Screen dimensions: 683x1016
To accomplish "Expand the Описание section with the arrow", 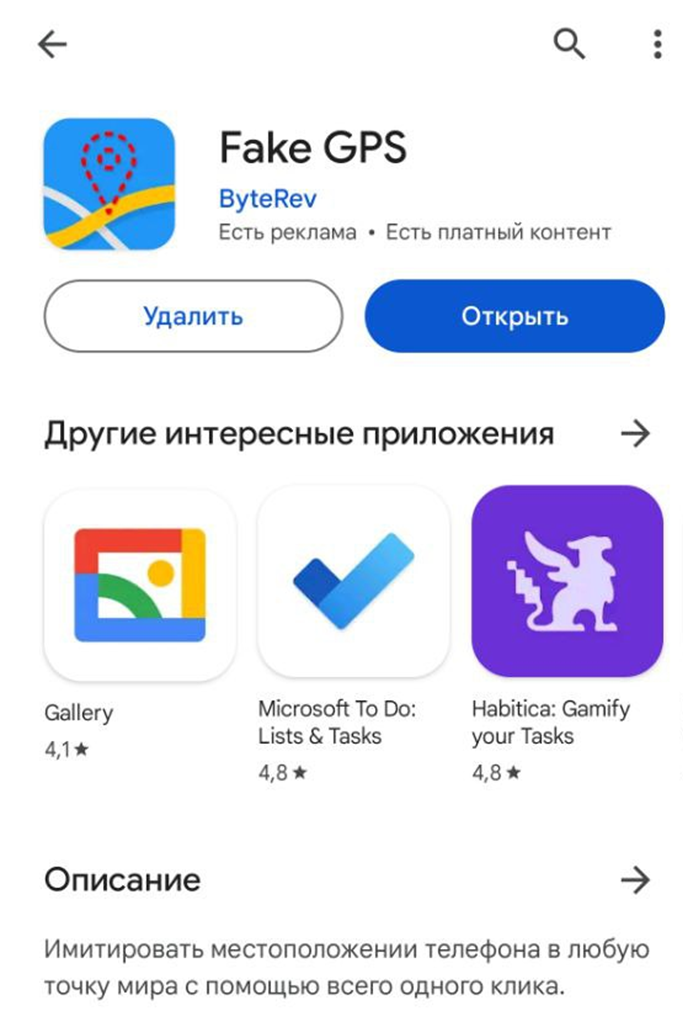I will click(636, 879).
